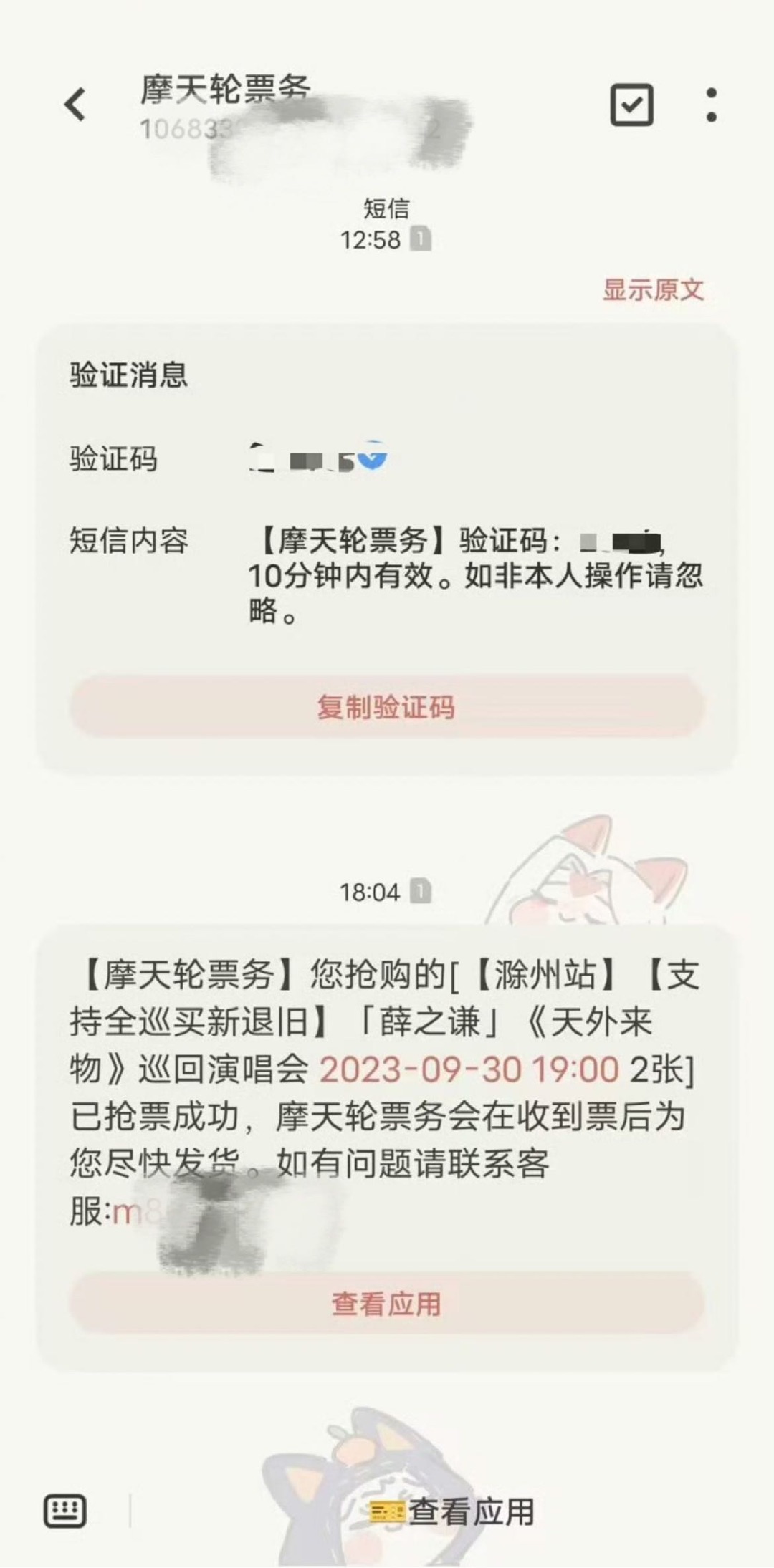Switch to keyboard input at the bottom
Viewport: 774px width, 1568px height.
coord(65,1511)
